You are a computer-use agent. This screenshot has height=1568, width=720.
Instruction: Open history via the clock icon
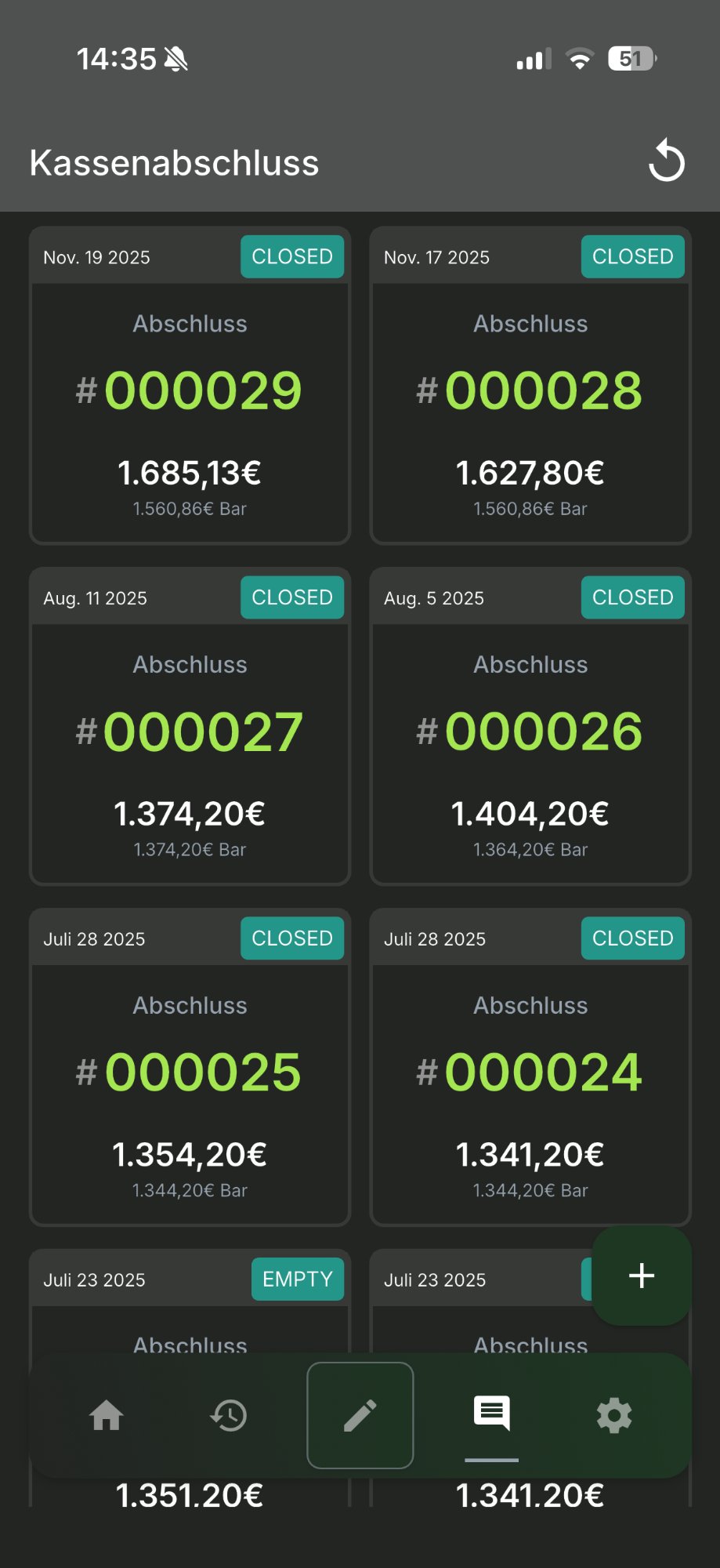(x=226, y=1416)
